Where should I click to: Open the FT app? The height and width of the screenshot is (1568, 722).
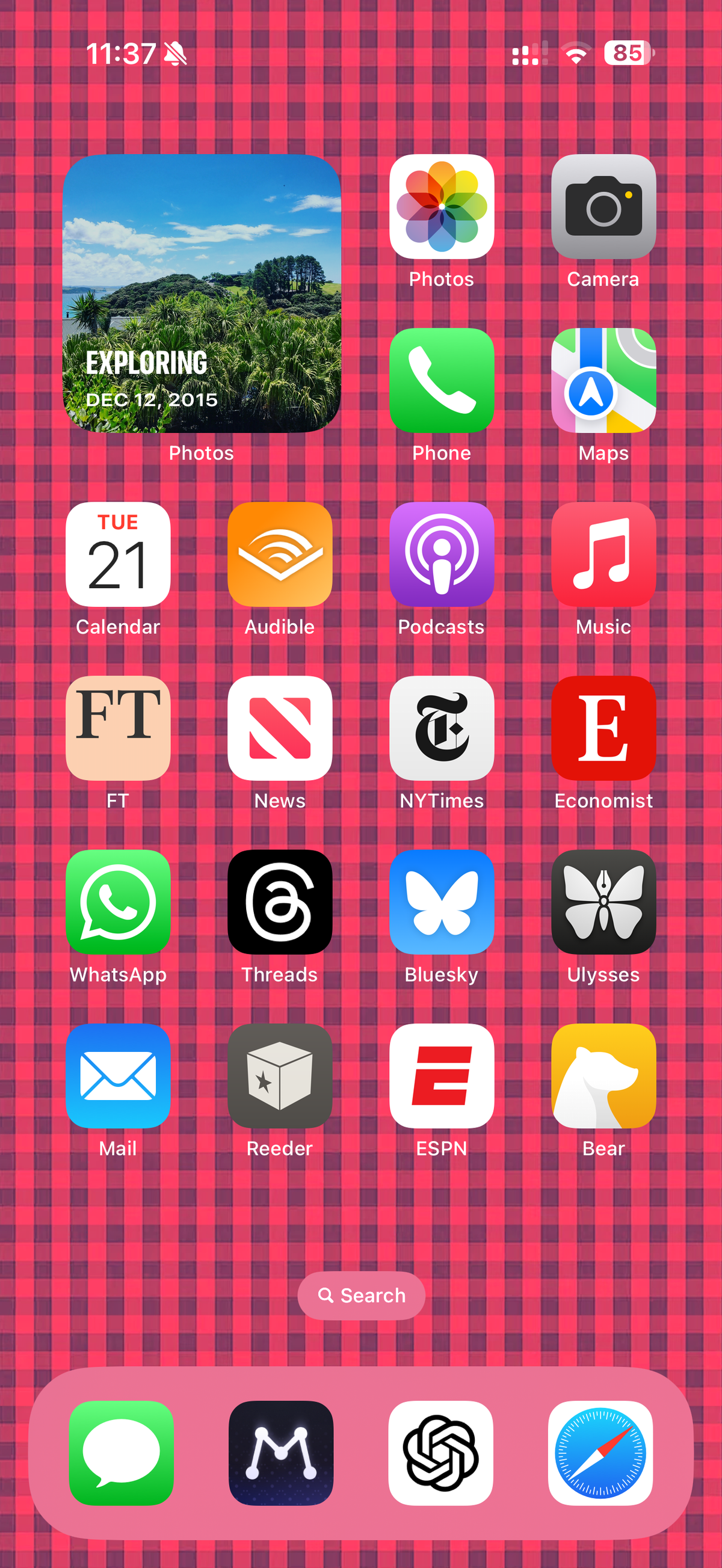pyautogui.click(x=118, y=728)
